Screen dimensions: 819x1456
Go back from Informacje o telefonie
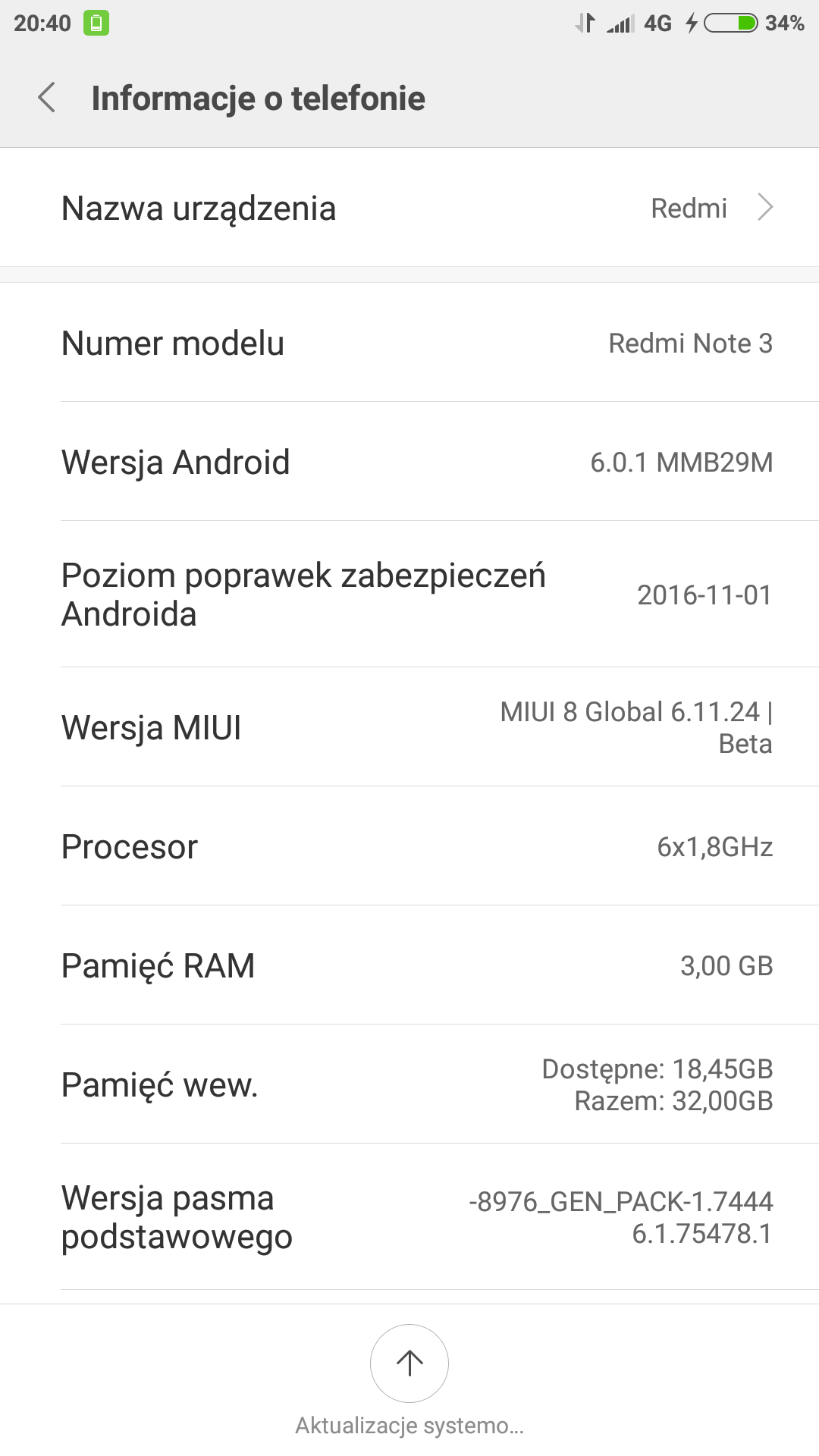click(x=47, y=98)
